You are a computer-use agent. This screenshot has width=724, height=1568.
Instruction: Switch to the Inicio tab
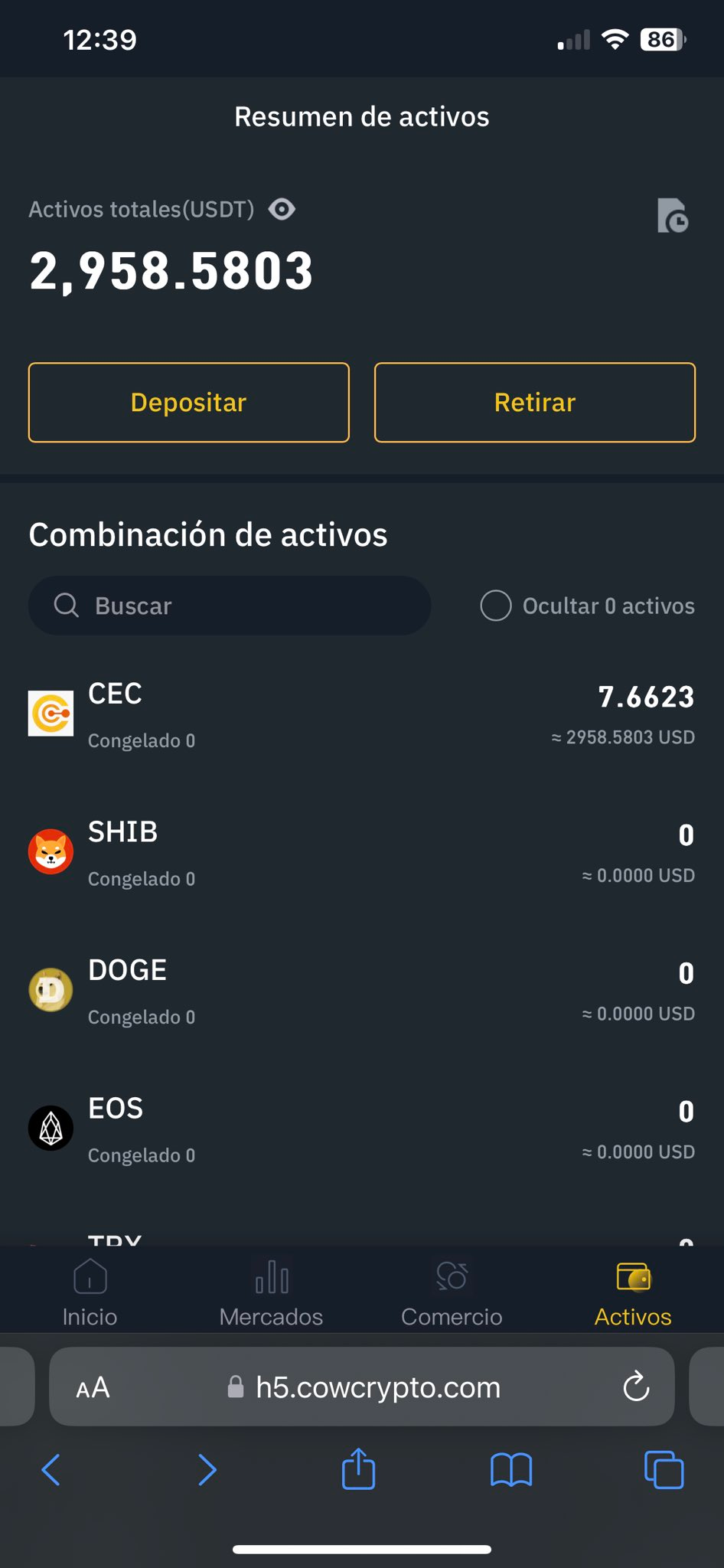click(x=90, y=1292)
